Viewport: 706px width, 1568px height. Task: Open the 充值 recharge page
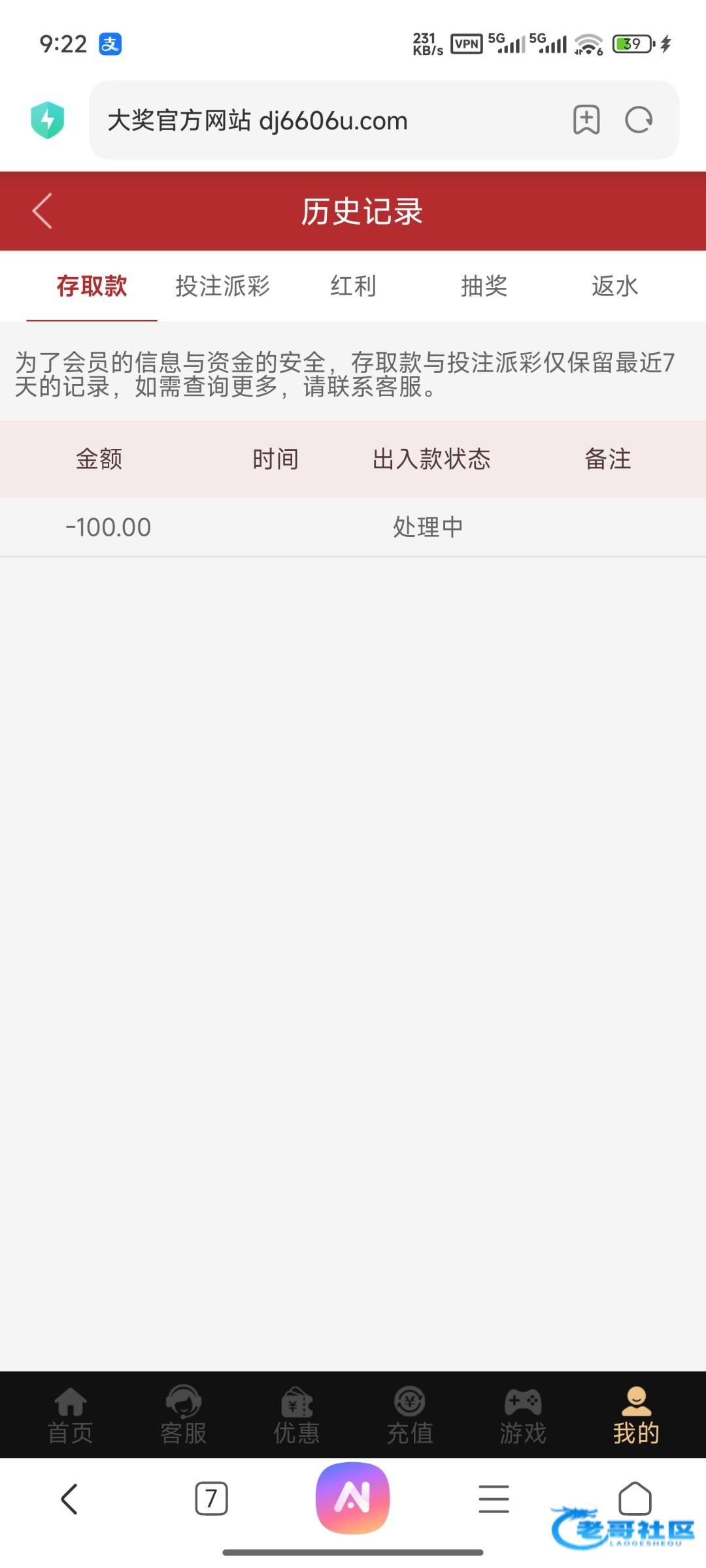pos(410,1416)
